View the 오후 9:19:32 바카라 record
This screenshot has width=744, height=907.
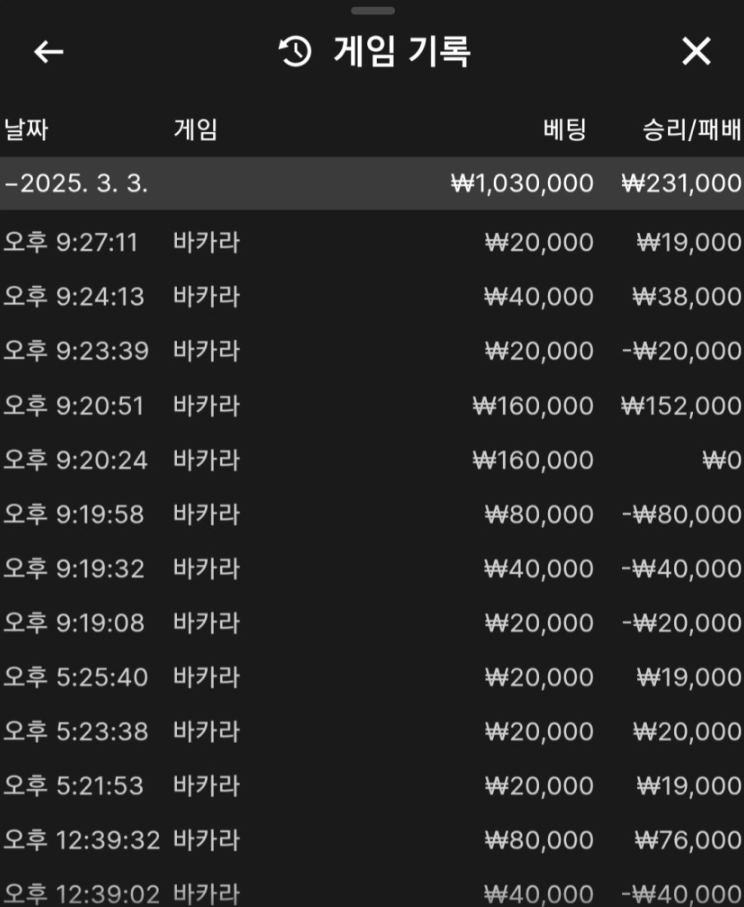372,568
